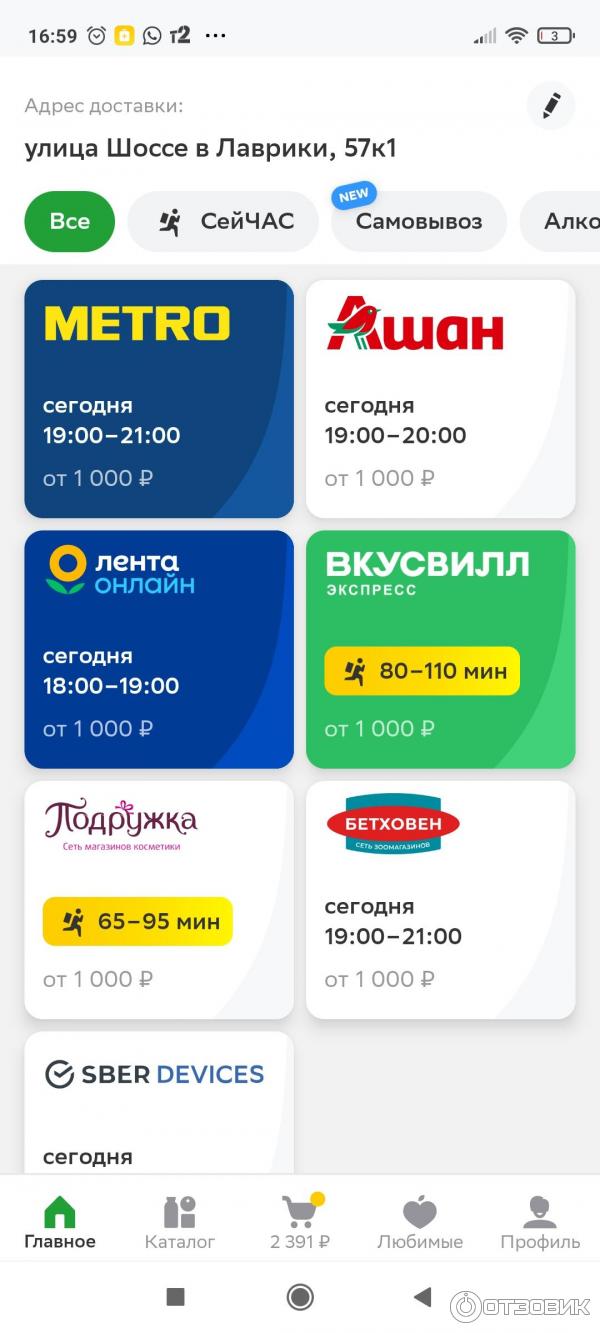Open the METRO store card

[x=159, y=399]
